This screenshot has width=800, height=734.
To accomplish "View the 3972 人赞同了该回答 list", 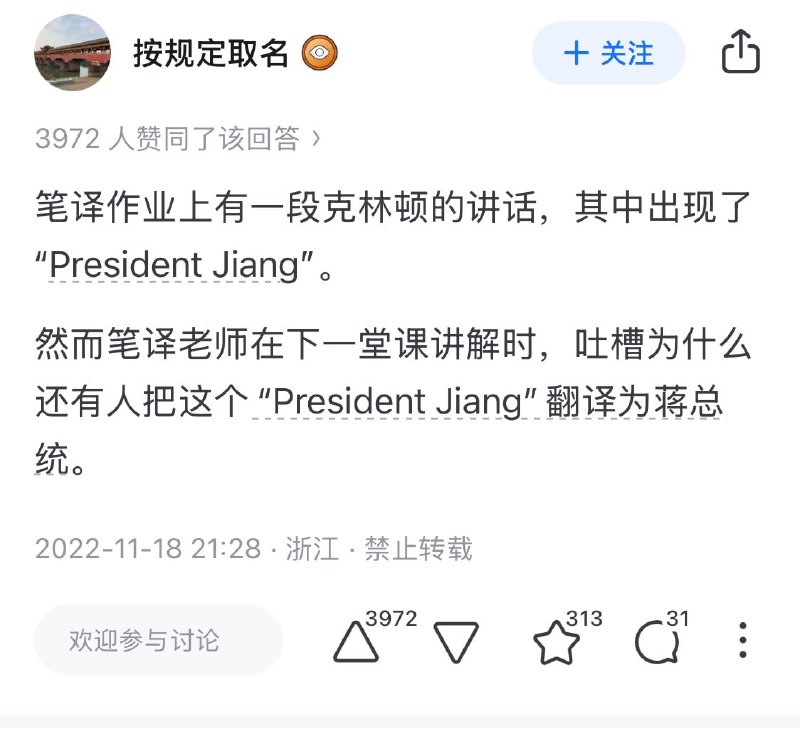I will (x=178, y=139).
